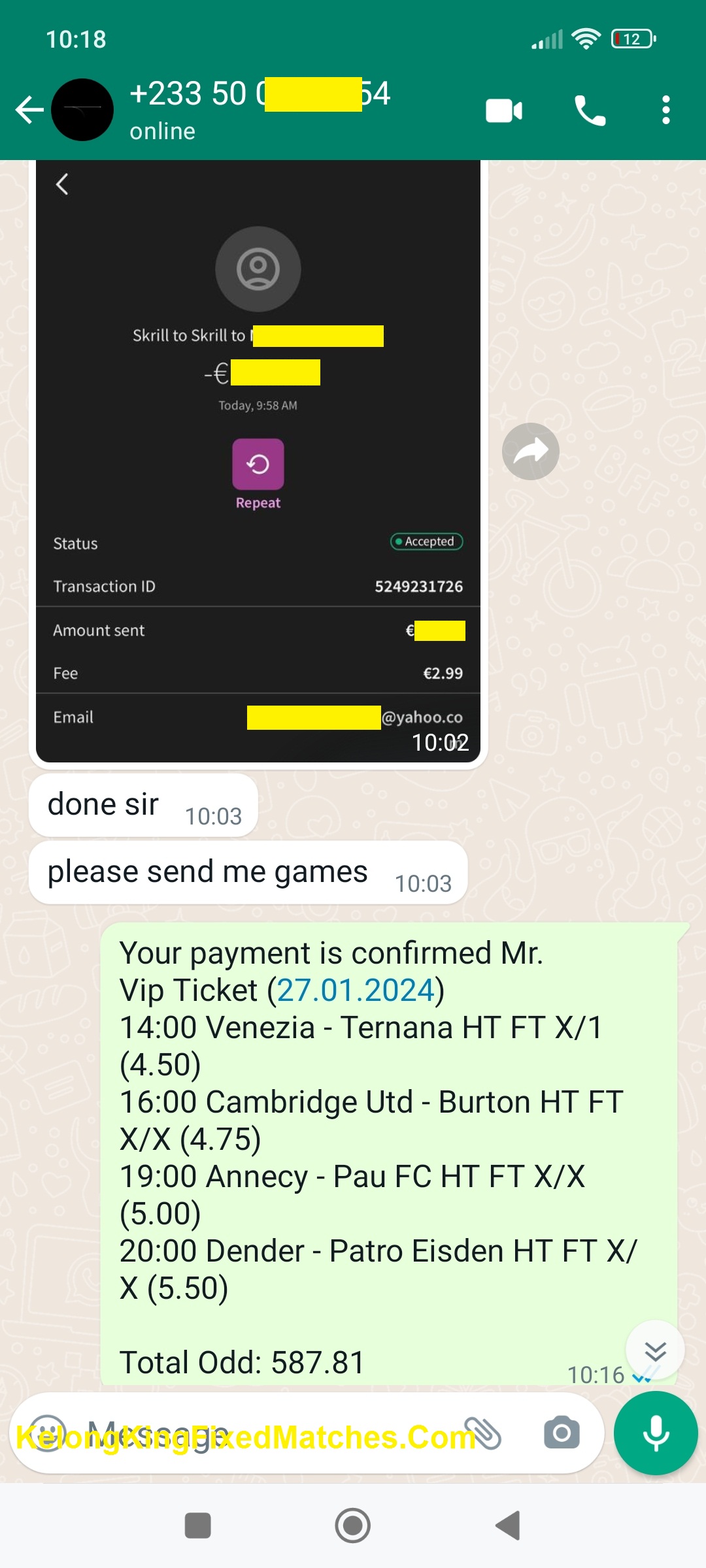
Task: Open the attachment paperclip menu
Action: point(482,1433)
